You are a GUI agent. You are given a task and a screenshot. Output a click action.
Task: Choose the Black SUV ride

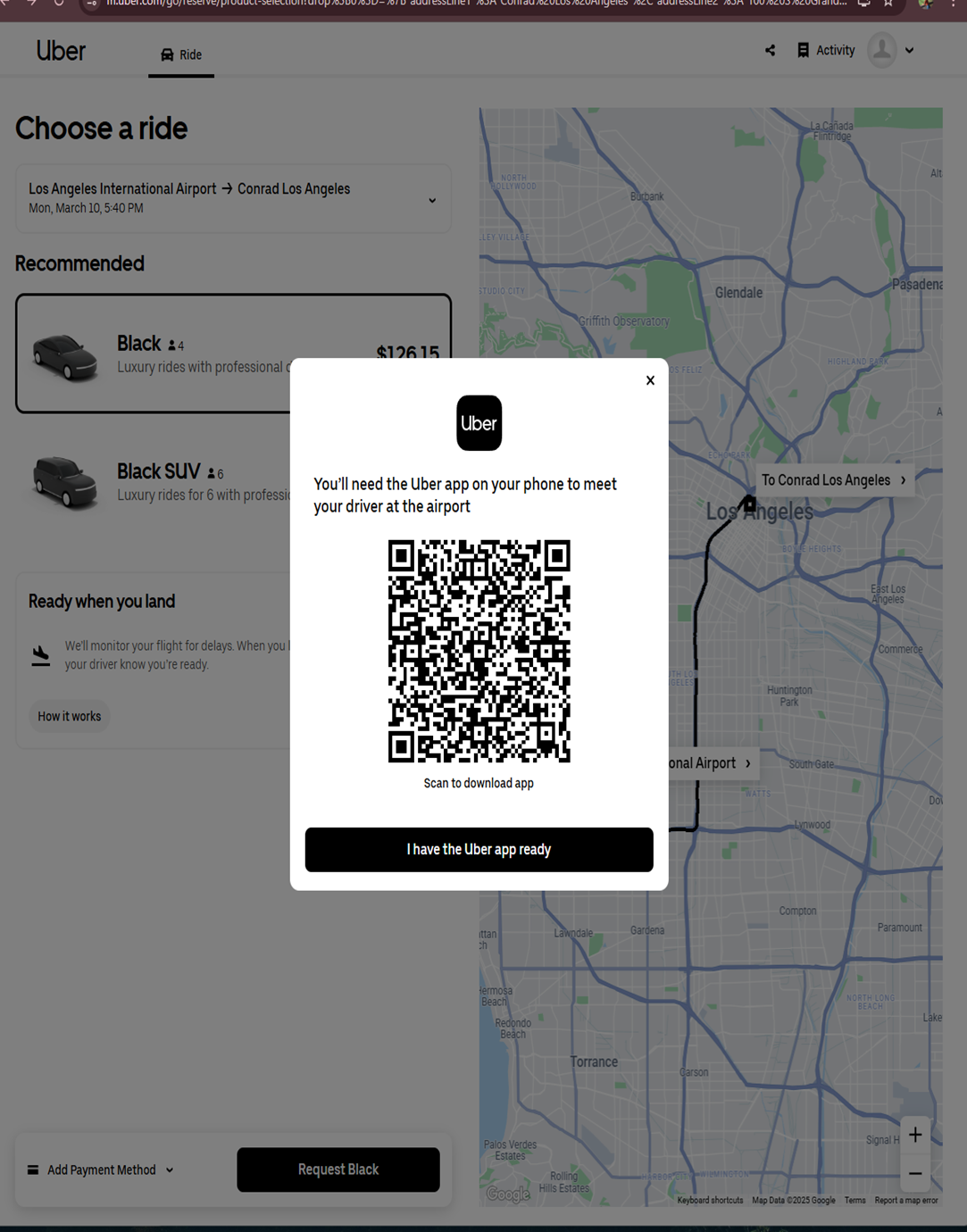tap(152, 482)
